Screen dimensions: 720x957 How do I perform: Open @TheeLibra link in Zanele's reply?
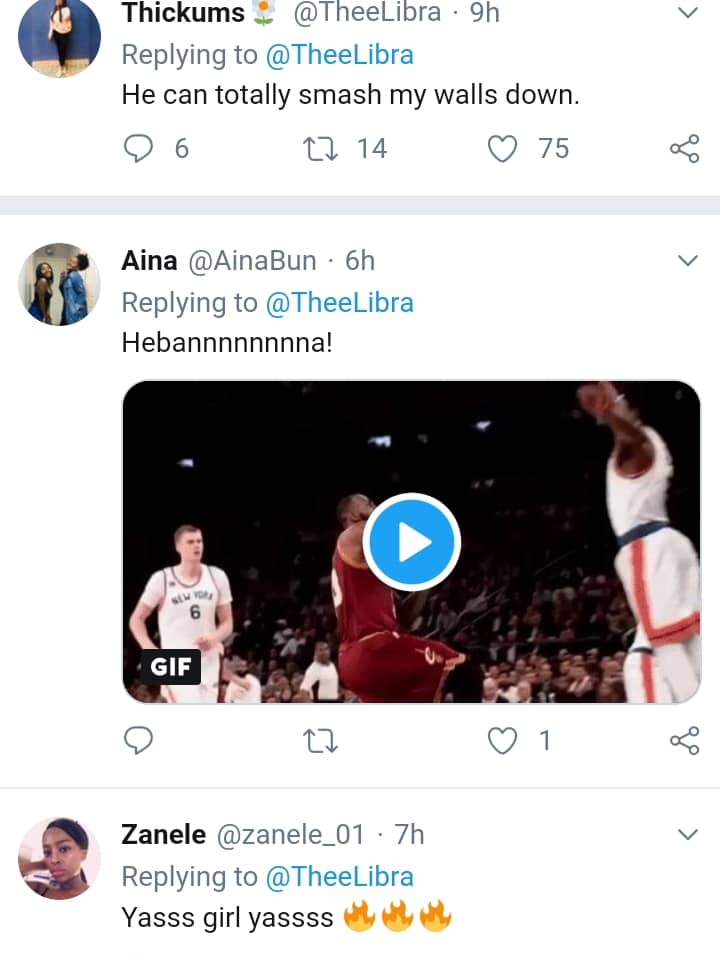339,877
